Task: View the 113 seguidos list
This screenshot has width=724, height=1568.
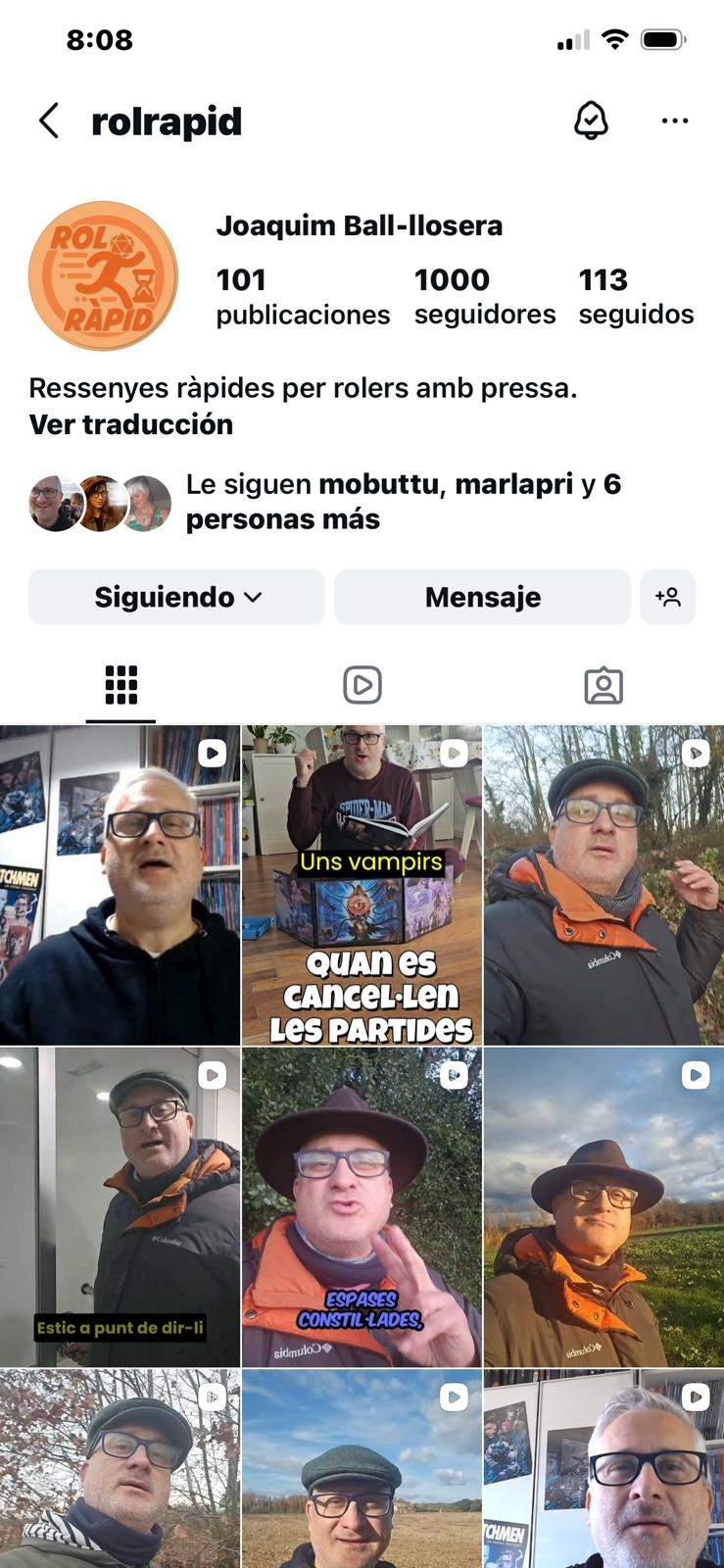Action: pos(635,296)
